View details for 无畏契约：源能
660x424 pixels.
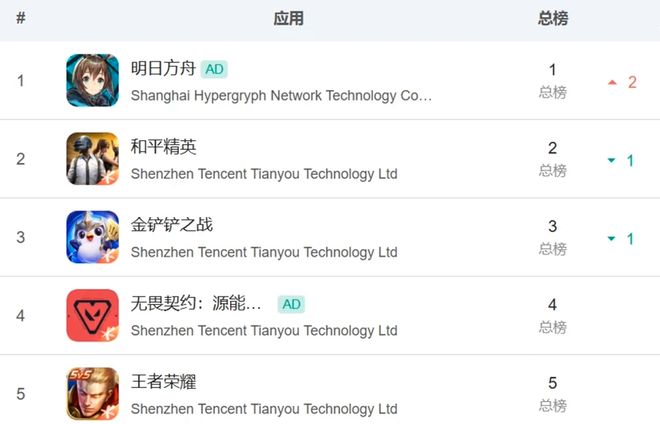(x=196, y=303)
